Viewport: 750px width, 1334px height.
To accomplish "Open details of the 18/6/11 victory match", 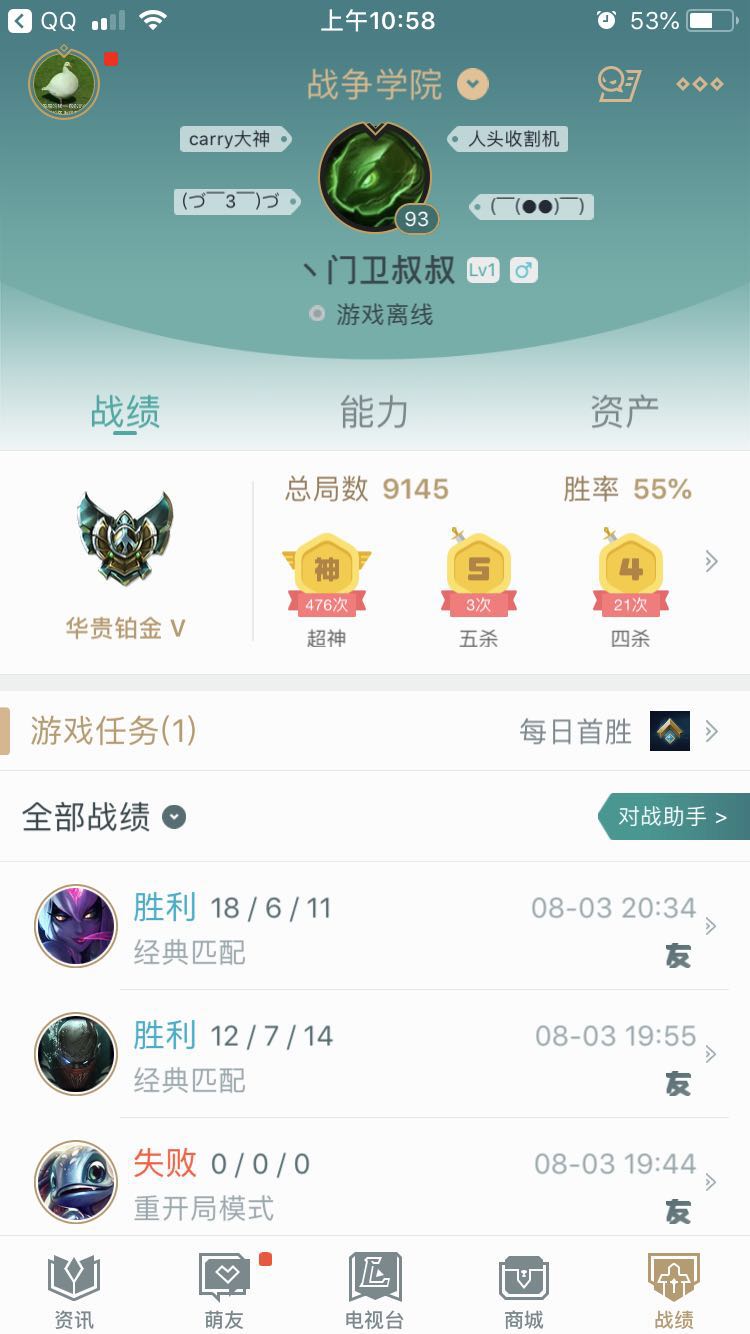I will (375, 926).
